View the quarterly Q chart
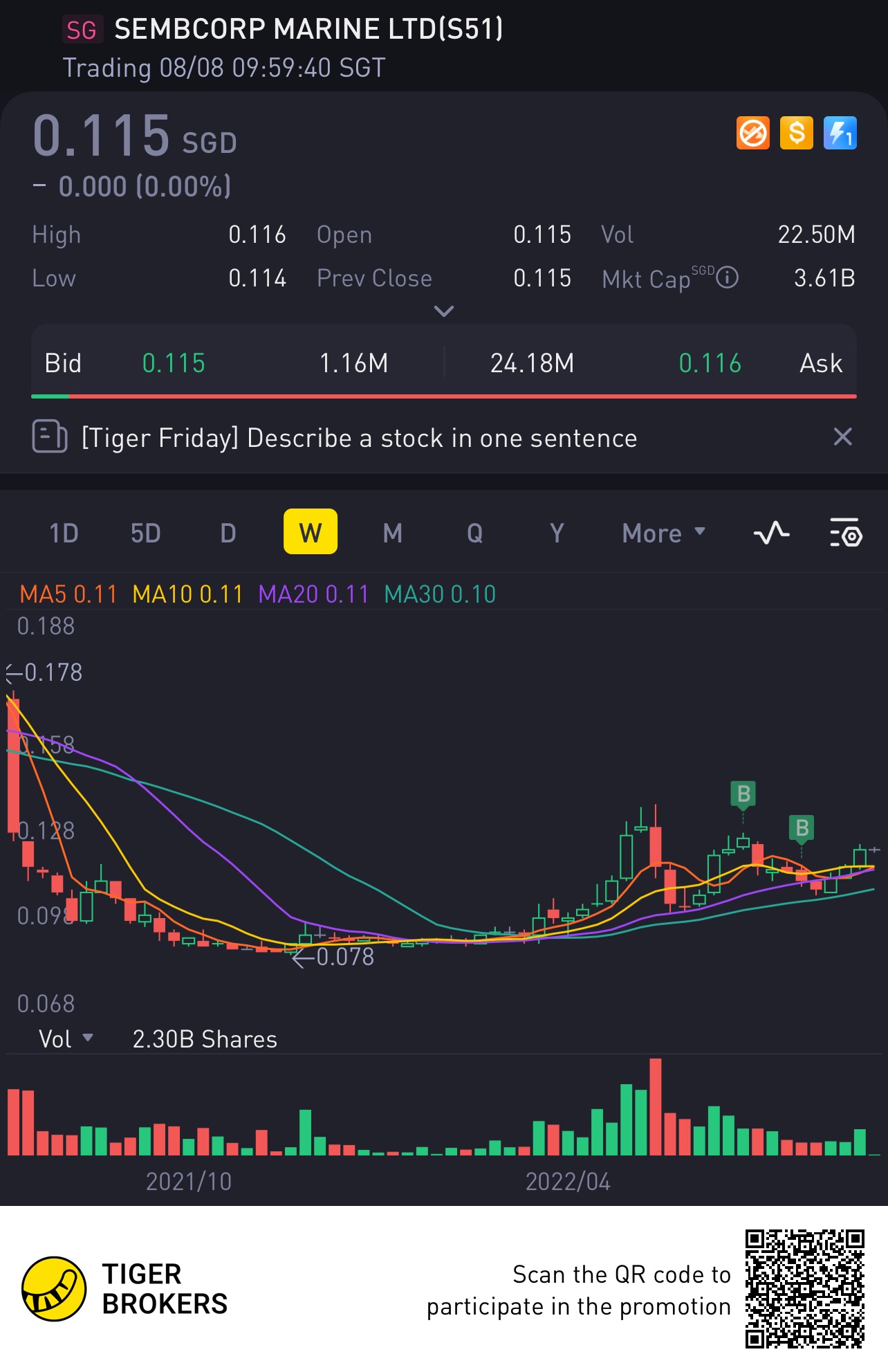888x1372 pixels. [x=474, y=533]
